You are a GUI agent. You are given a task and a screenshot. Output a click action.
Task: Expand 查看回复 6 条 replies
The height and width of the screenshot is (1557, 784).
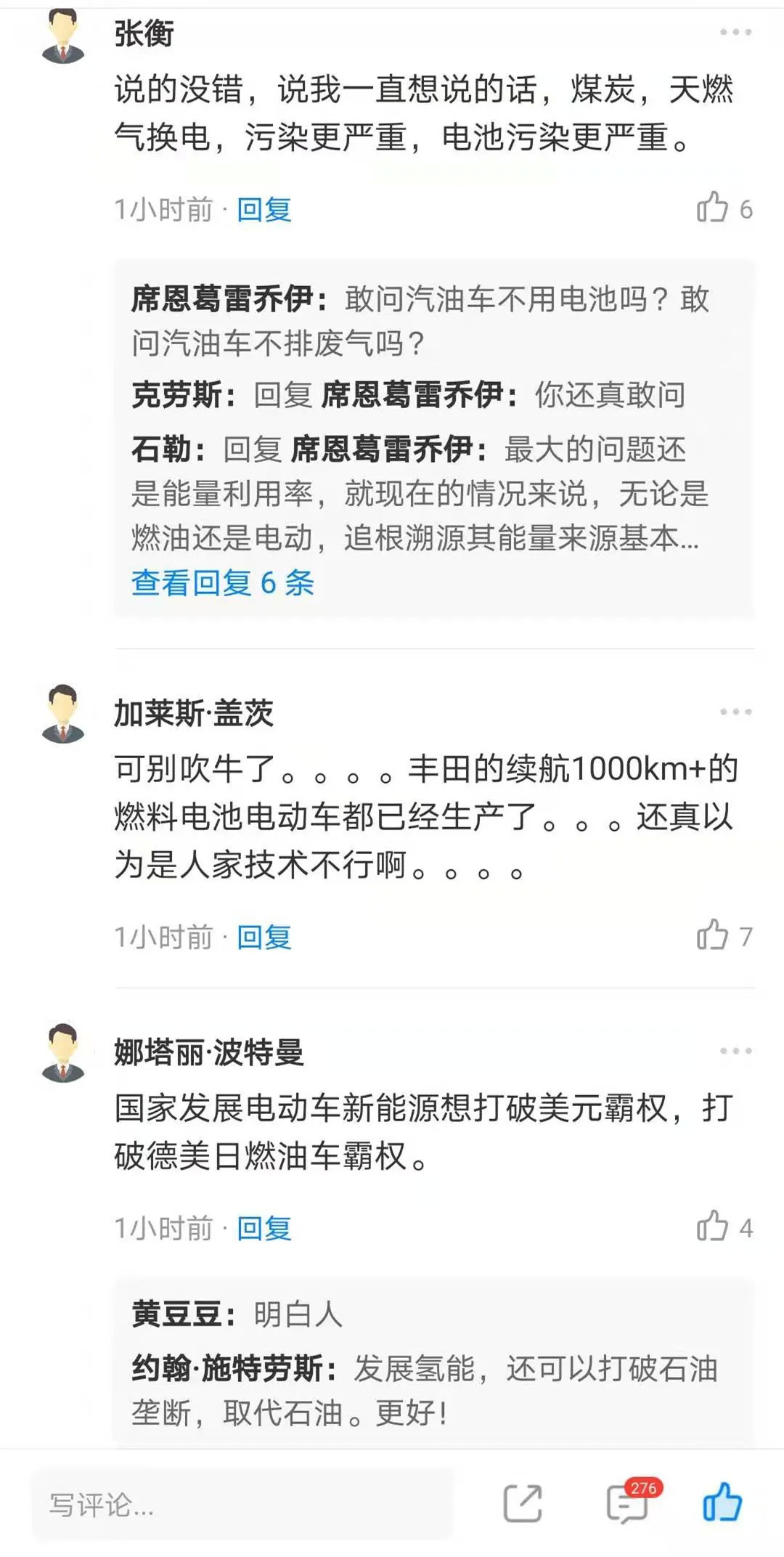tap(223, 582)
